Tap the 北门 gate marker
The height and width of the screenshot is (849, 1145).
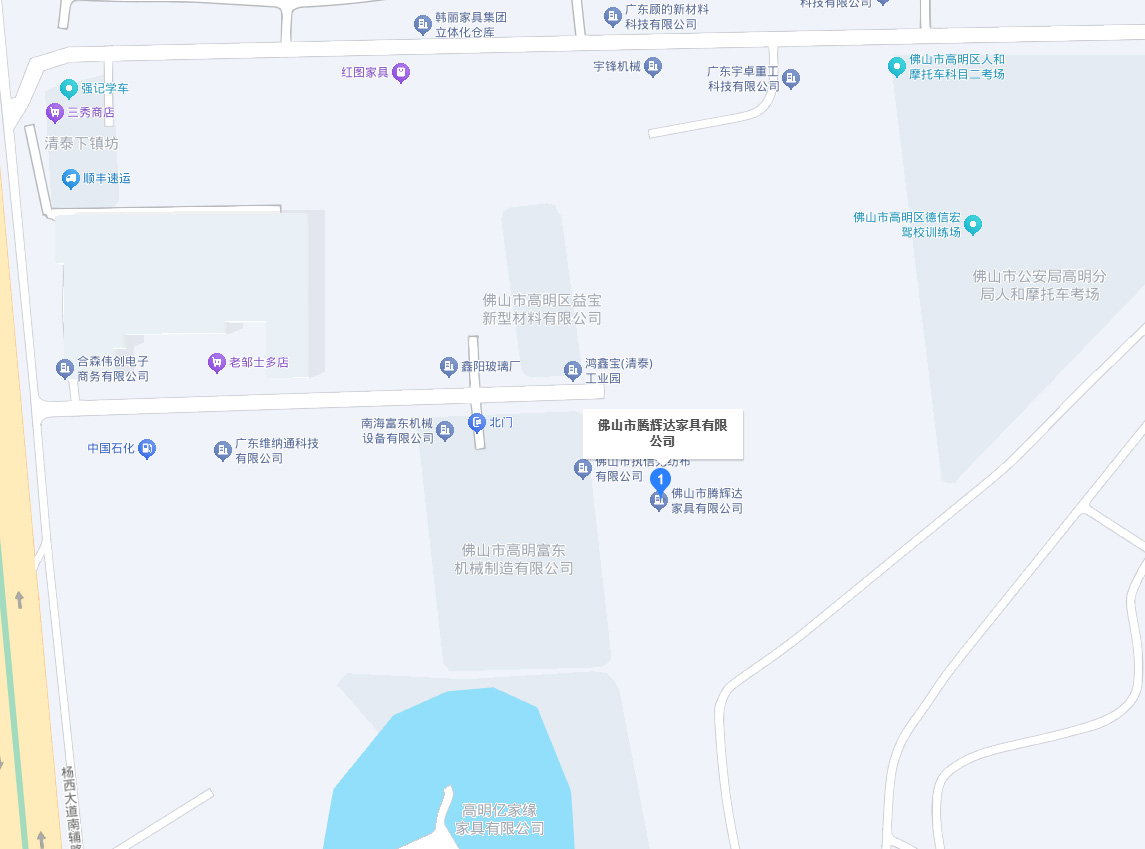pos(477,423)
